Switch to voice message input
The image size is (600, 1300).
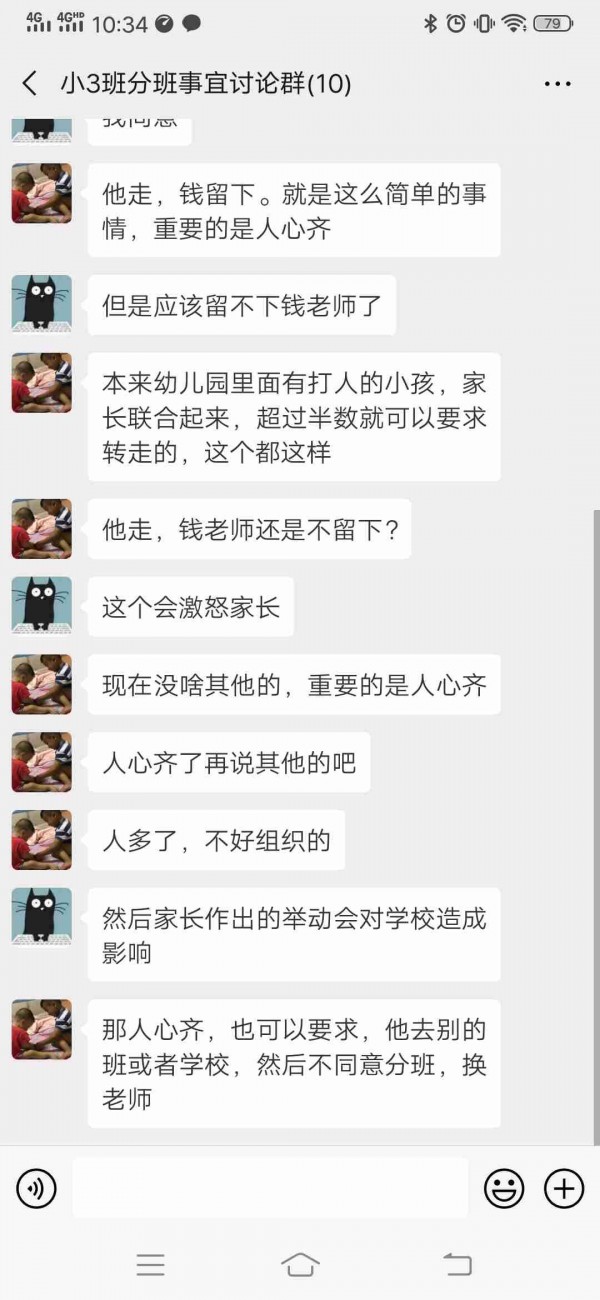click(36, 1188)
